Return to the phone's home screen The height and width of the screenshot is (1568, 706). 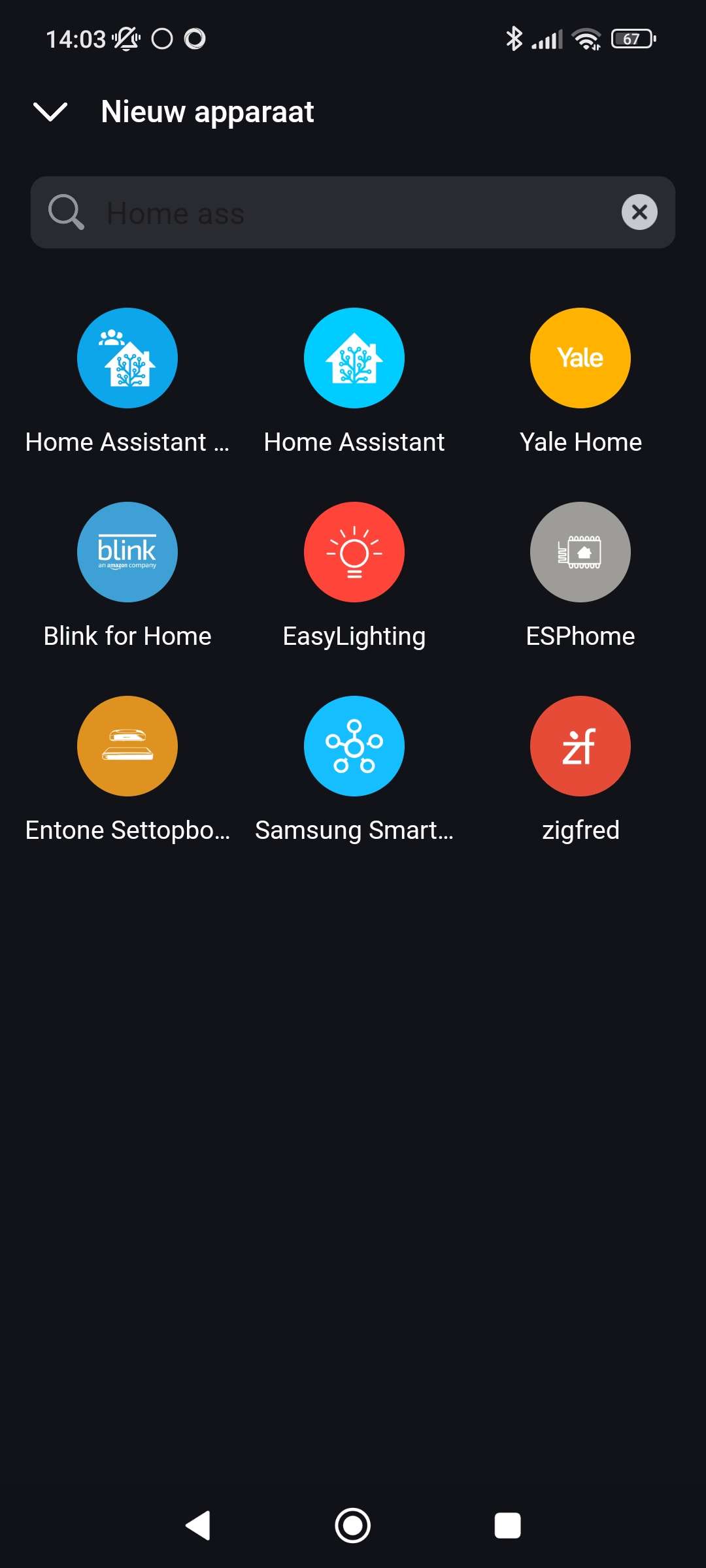coord(353,1526)
